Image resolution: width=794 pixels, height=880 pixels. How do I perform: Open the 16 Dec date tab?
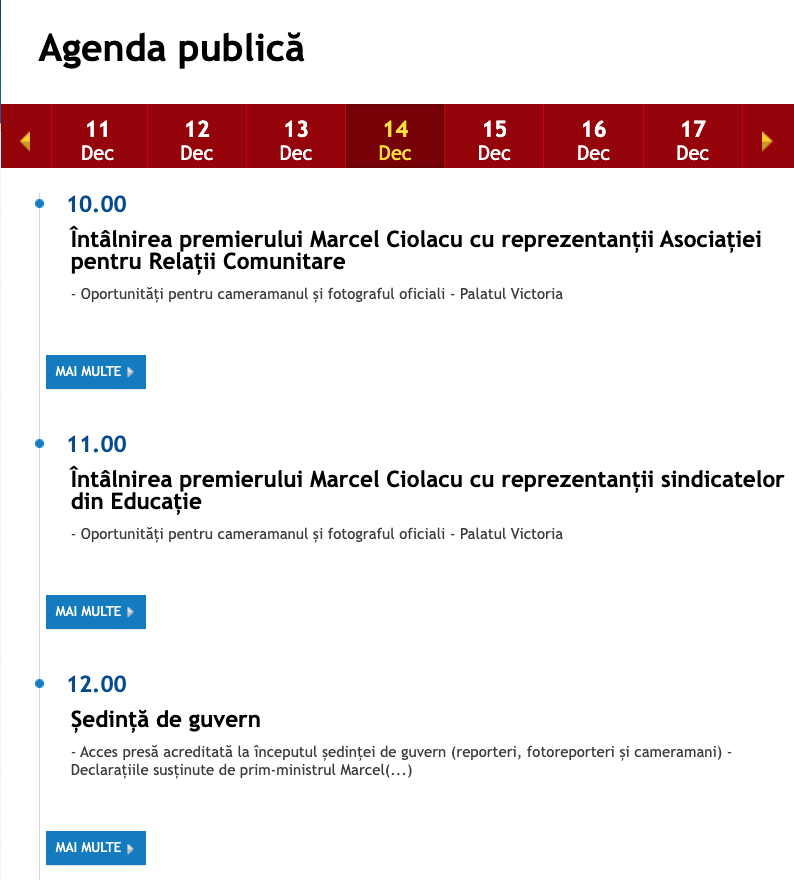(x=593, y=140)
